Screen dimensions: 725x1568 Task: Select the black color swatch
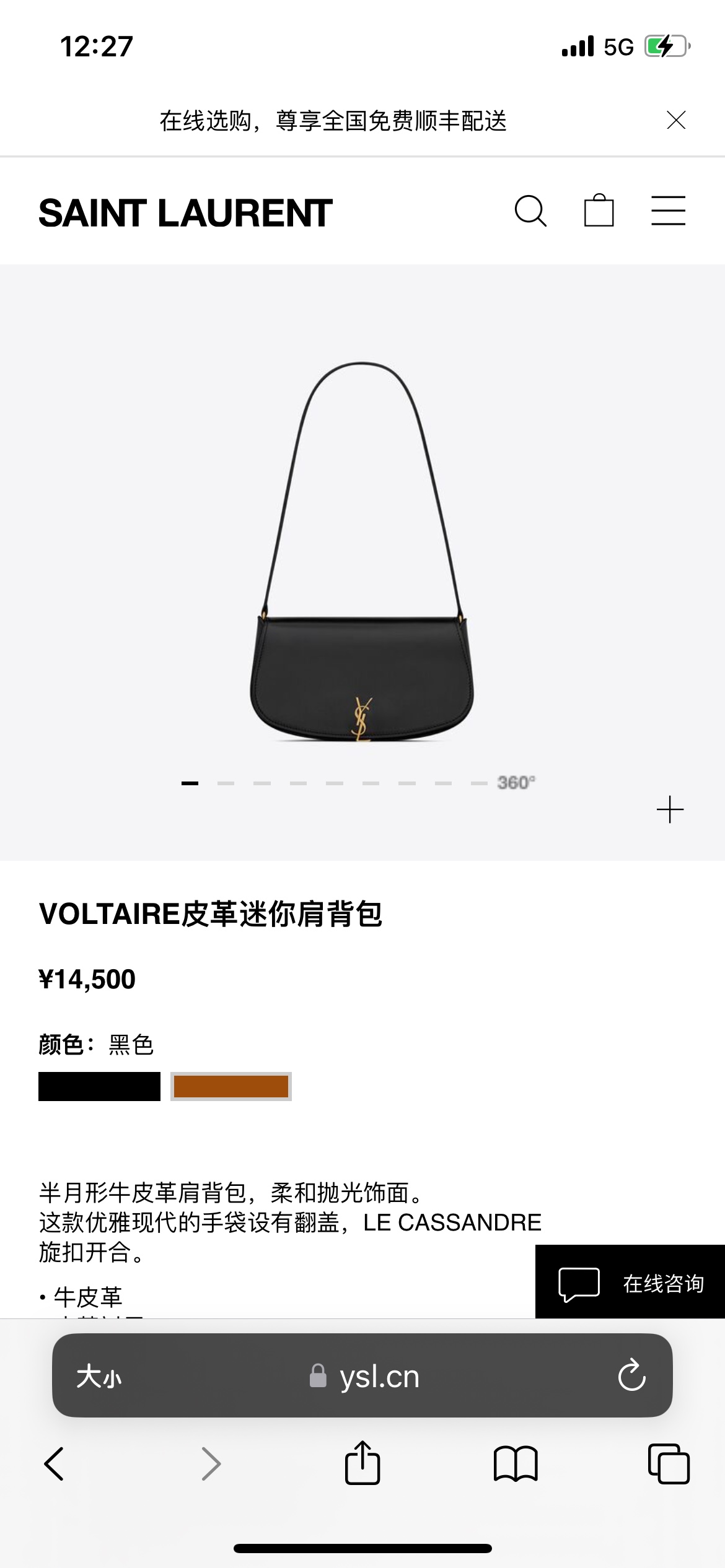(x=99, y=1086)
